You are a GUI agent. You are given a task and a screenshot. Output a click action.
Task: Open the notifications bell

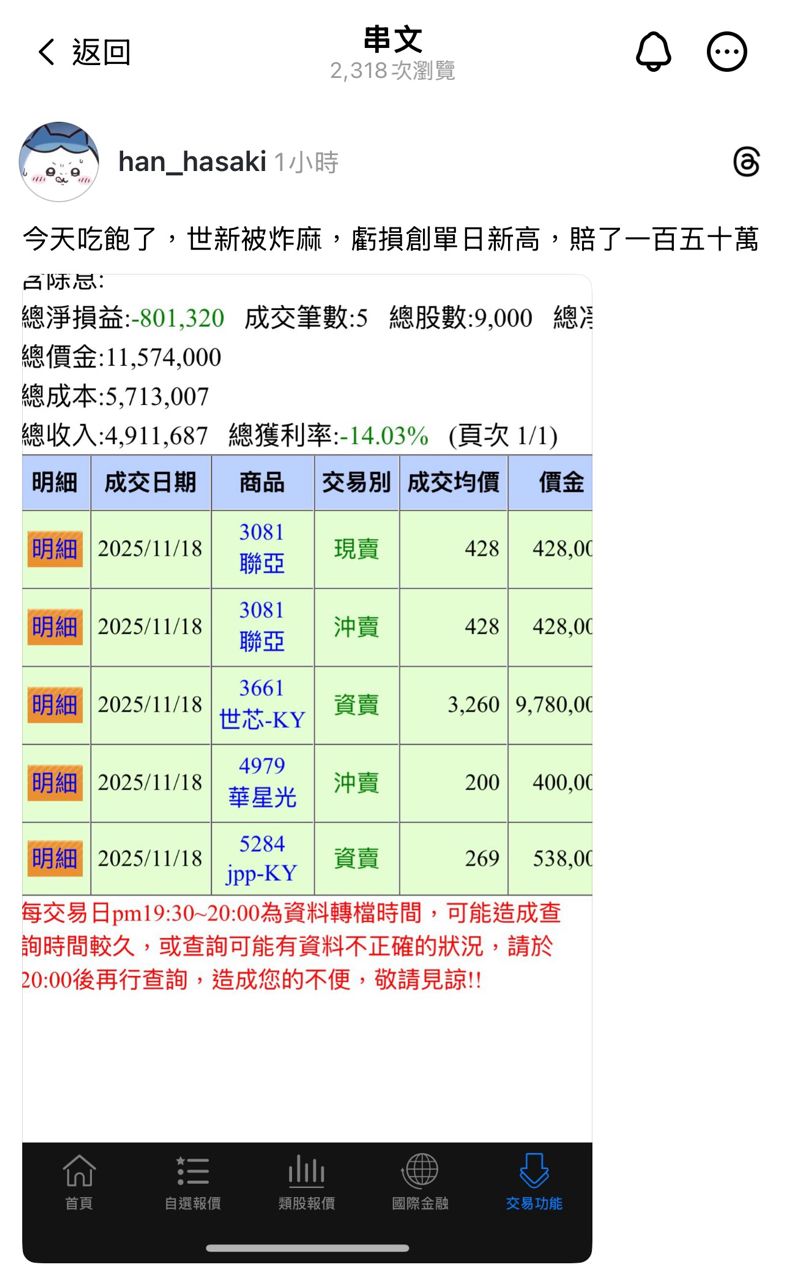[x=654, y=52]
